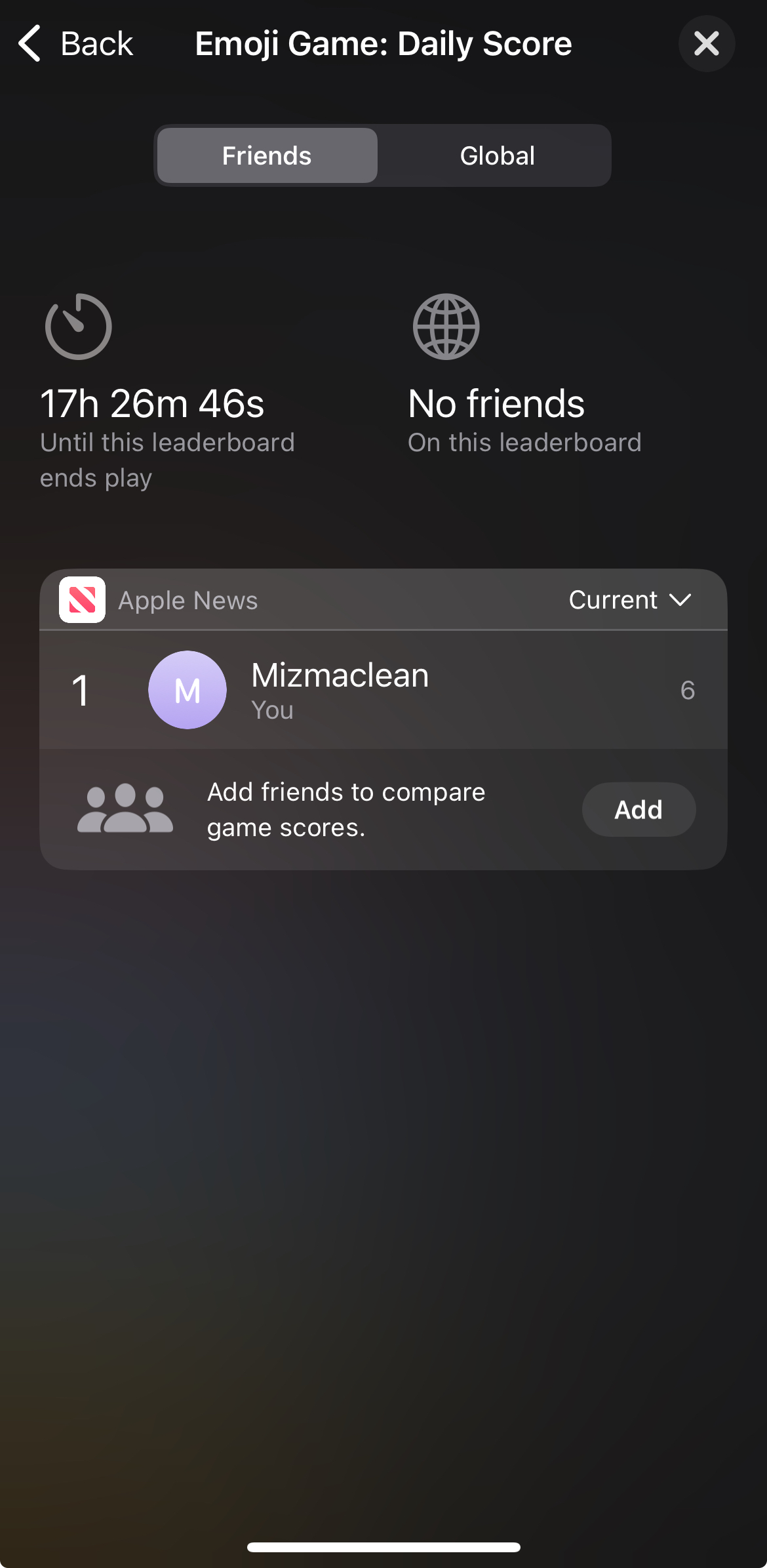Close the Daily Score leaderboard
This screenshot has width=767, height=1568.
[x=706, y=44]
